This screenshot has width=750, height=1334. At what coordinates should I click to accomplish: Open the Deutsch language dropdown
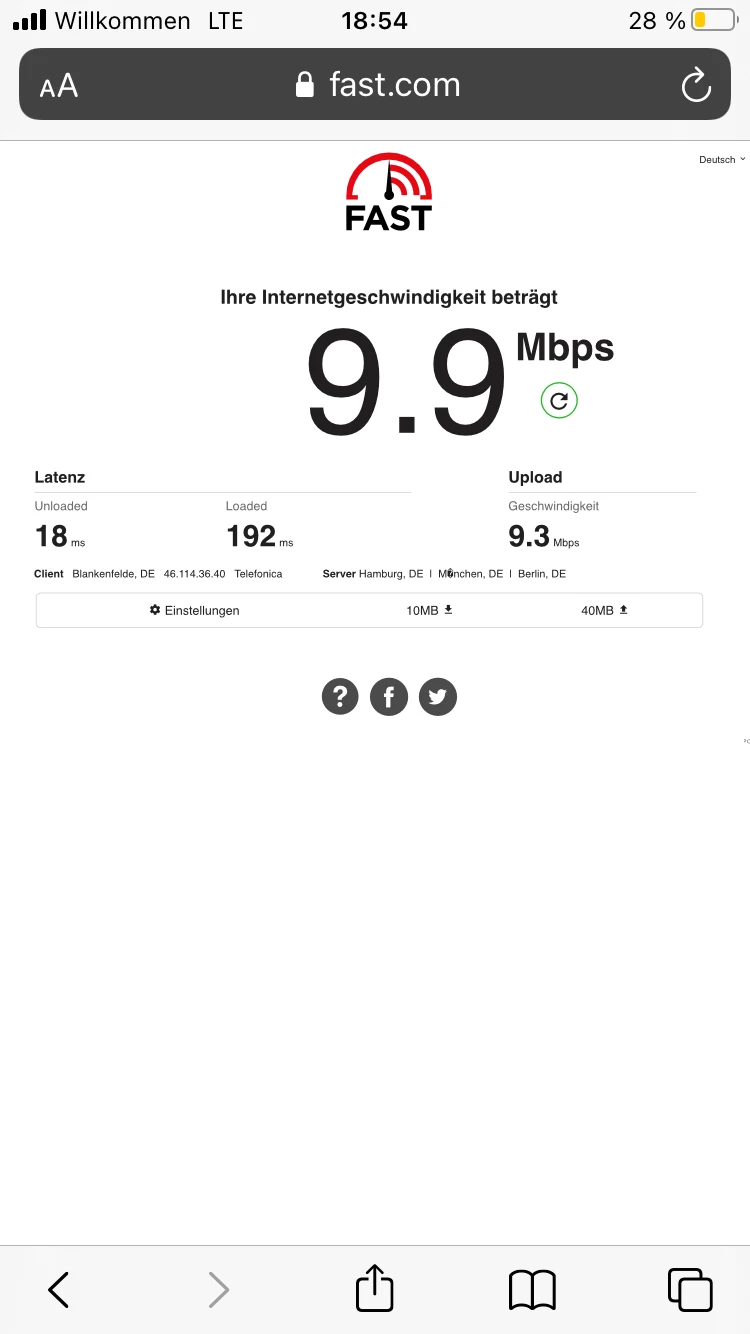[722, 160]
